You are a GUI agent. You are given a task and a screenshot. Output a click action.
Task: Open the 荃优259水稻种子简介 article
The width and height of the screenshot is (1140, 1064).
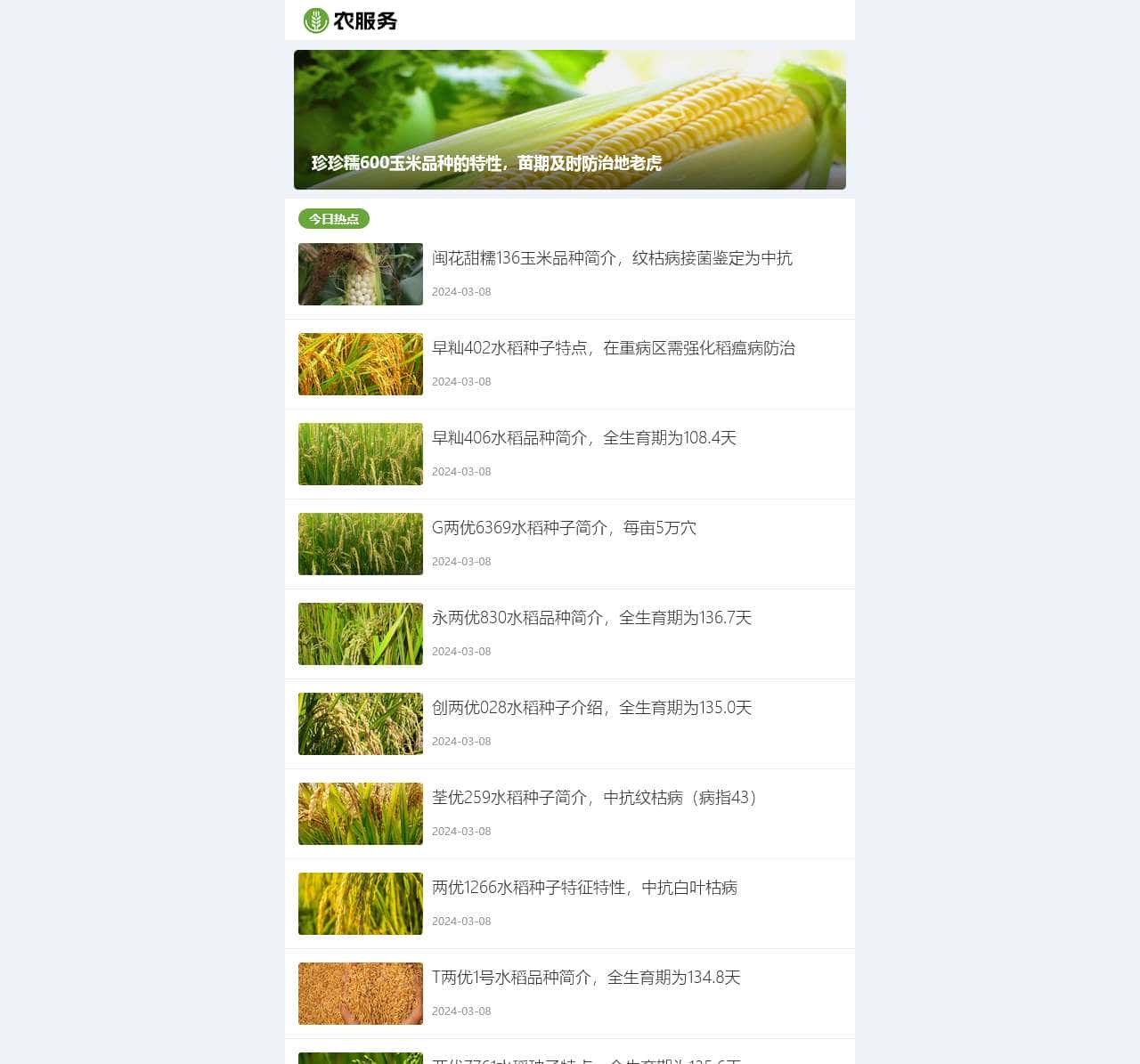pos(594,798)
